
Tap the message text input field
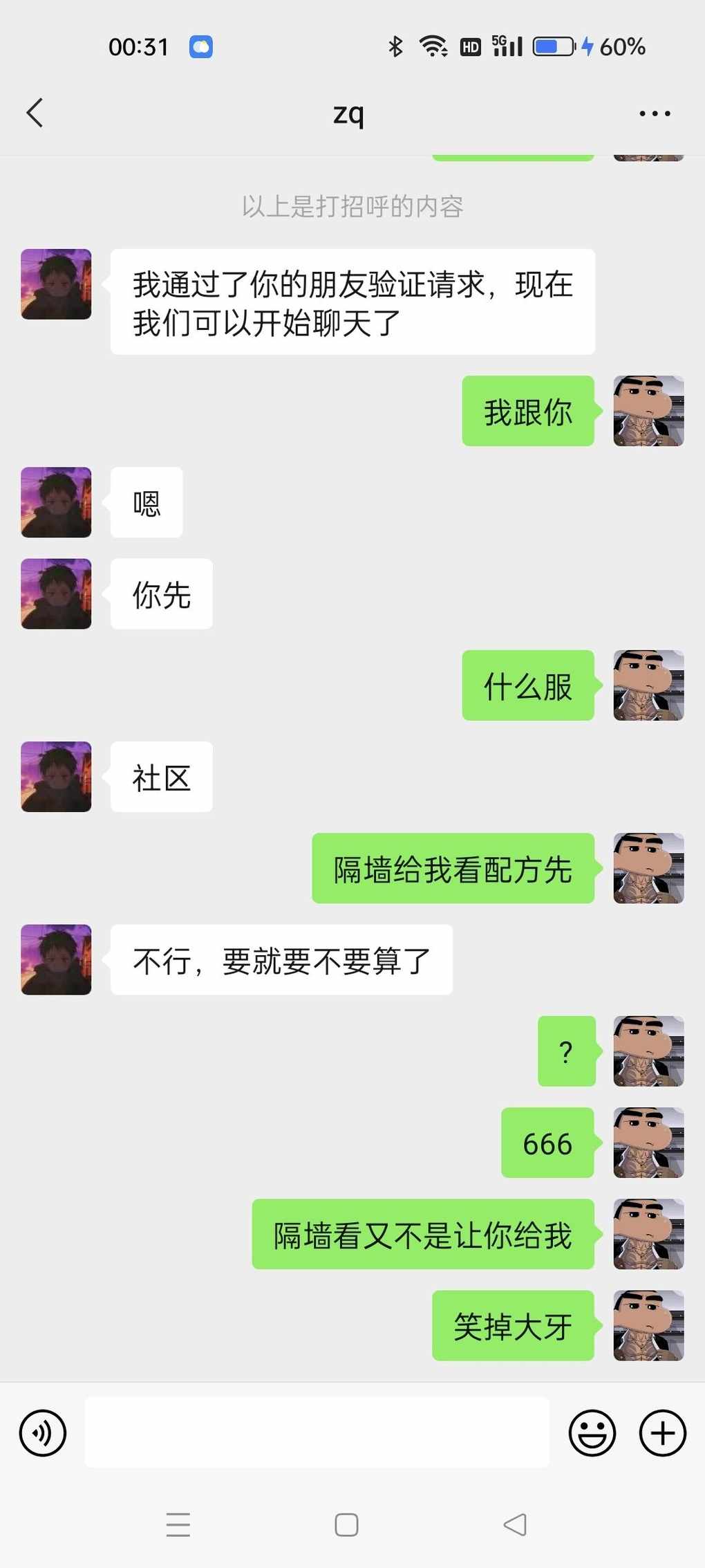pyautogui.click(x=317, y=1432)
